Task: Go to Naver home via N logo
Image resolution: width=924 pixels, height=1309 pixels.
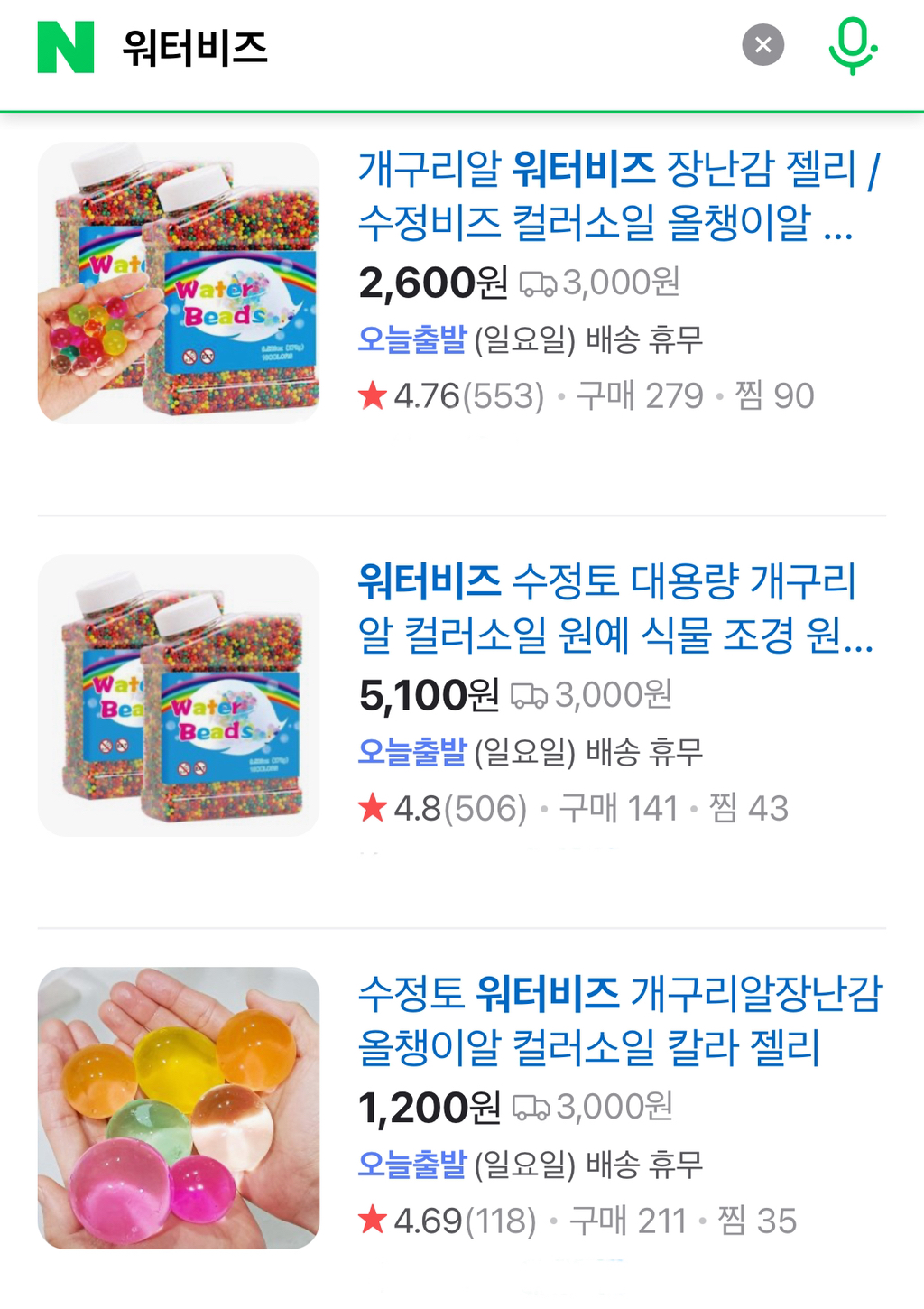Action: tap(66, 47)
